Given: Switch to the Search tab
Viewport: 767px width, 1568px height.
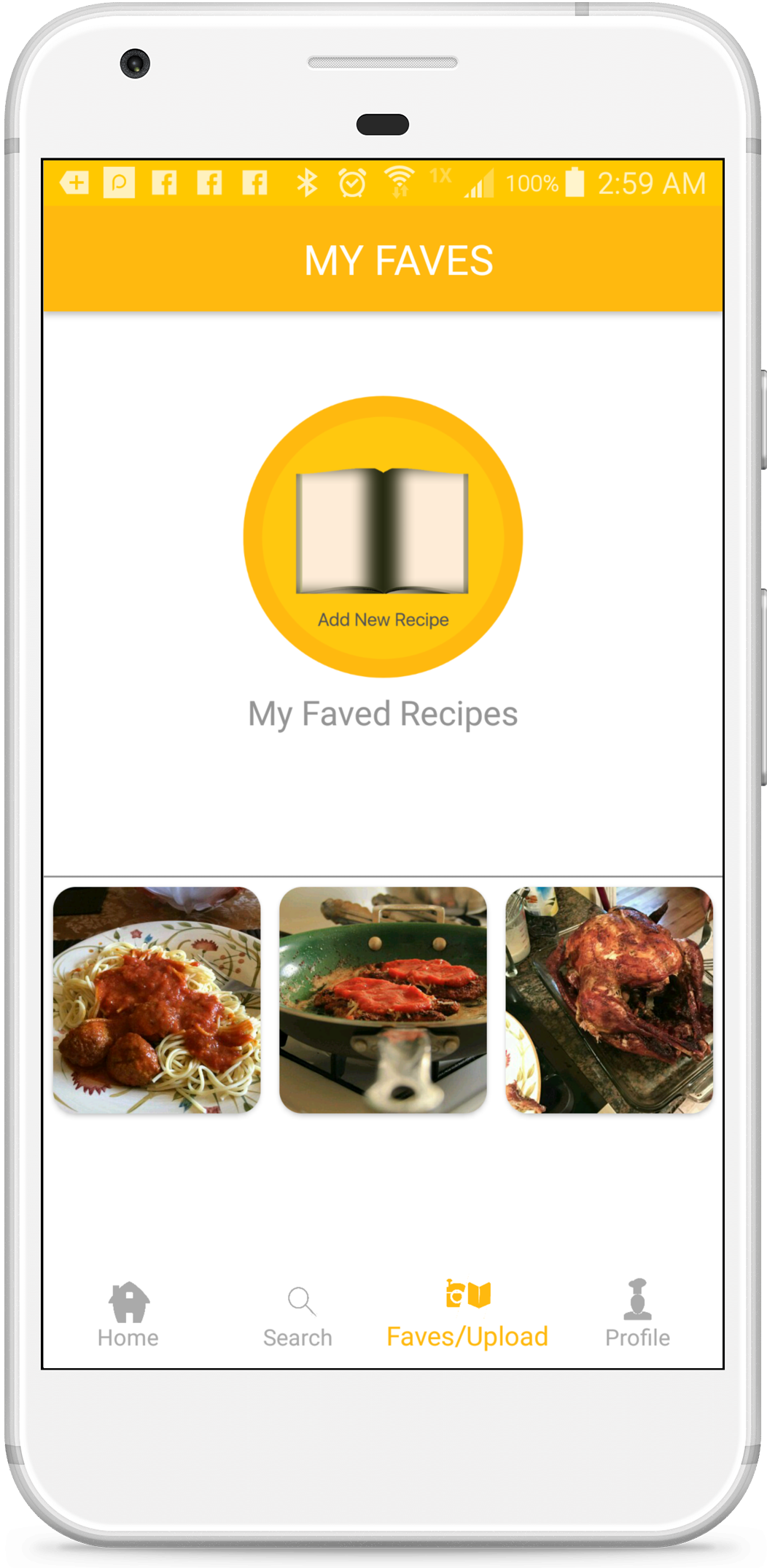Looking at the screenshot, I should [x=297, y=1316].
